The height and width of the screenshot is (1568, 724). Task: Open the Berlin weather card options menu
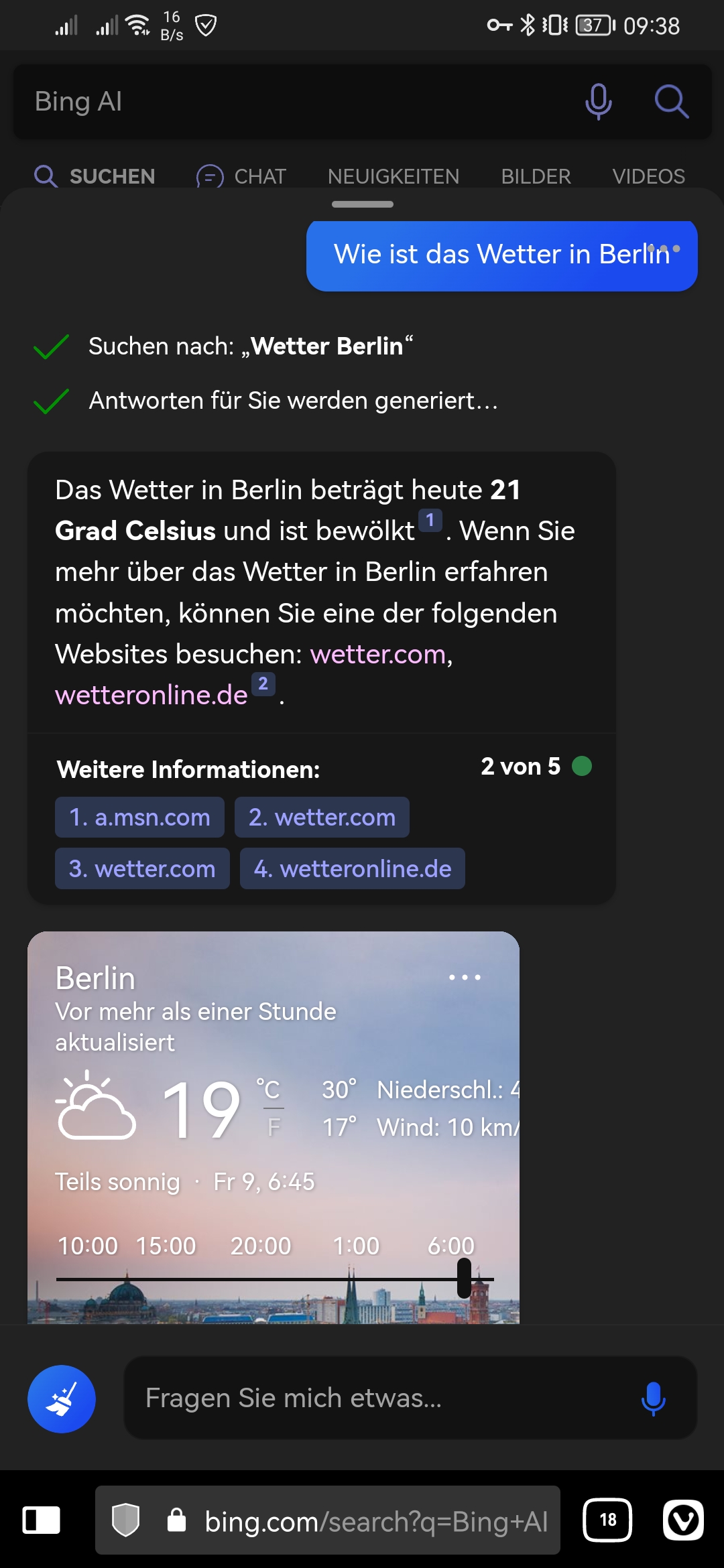click(465, 978)
